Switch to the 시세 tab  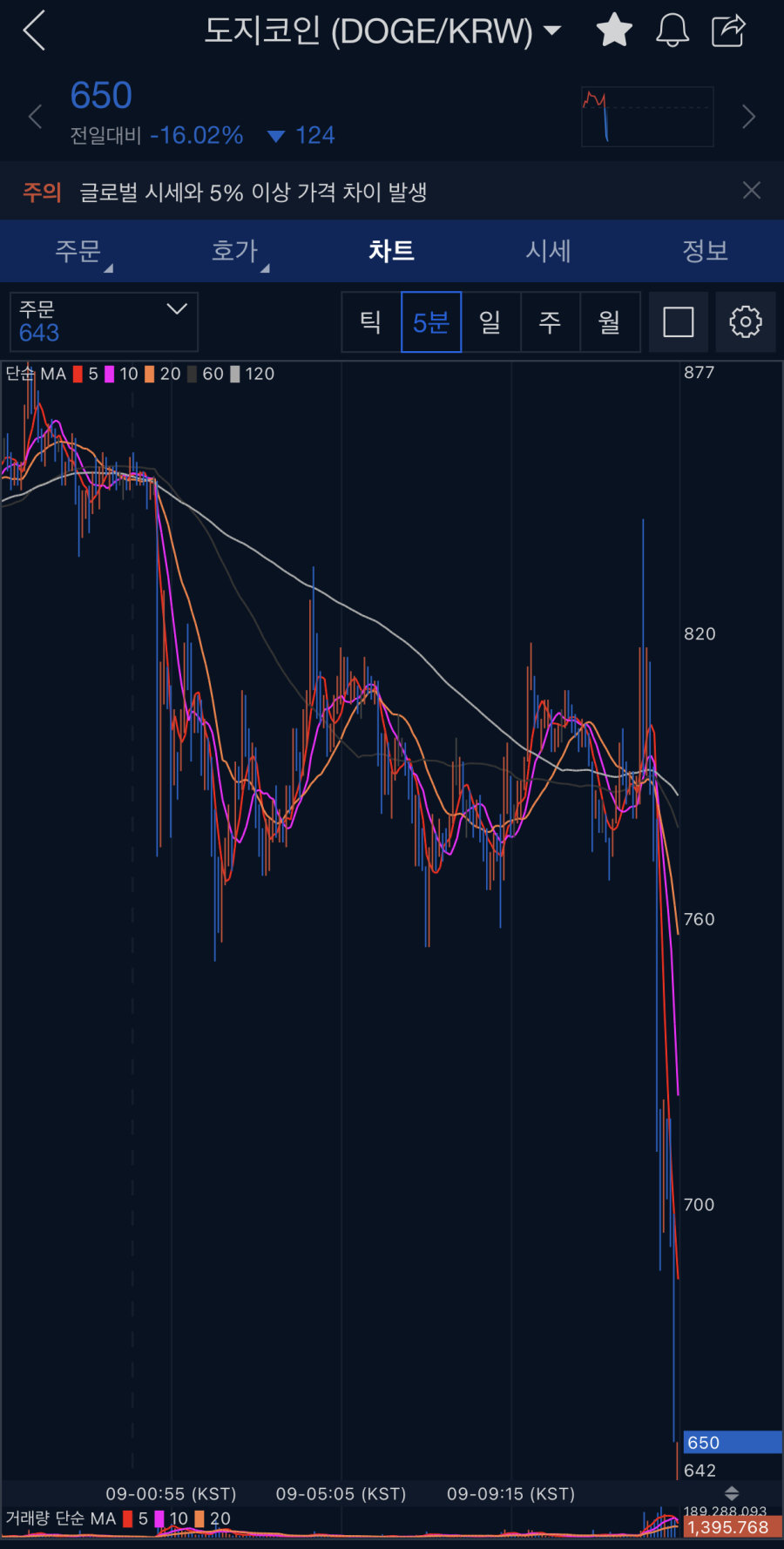click(x=548, y=251)
